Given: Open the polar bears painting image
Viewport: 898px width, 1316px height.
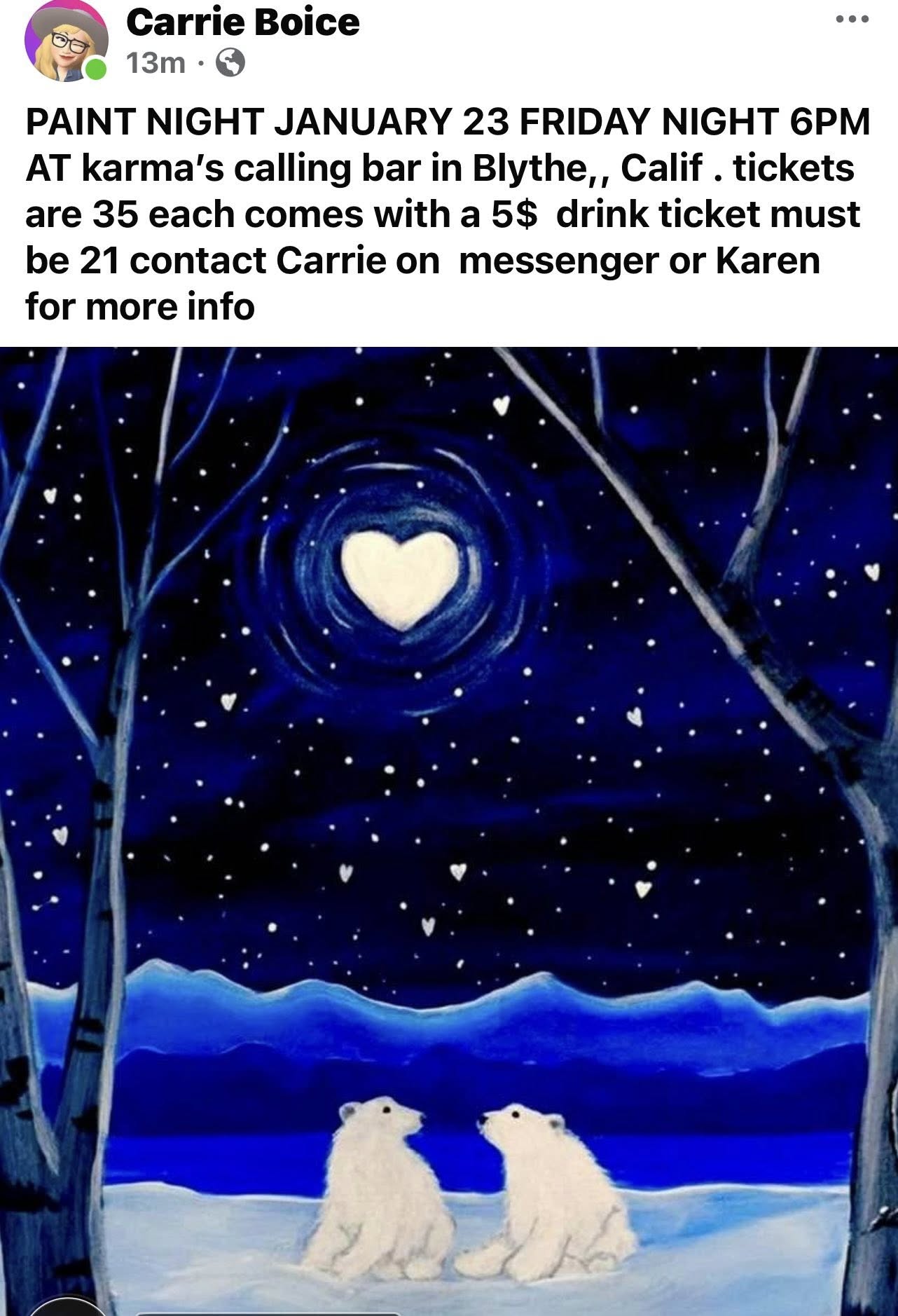Looking at the screenshot, I should click(448, 827).
